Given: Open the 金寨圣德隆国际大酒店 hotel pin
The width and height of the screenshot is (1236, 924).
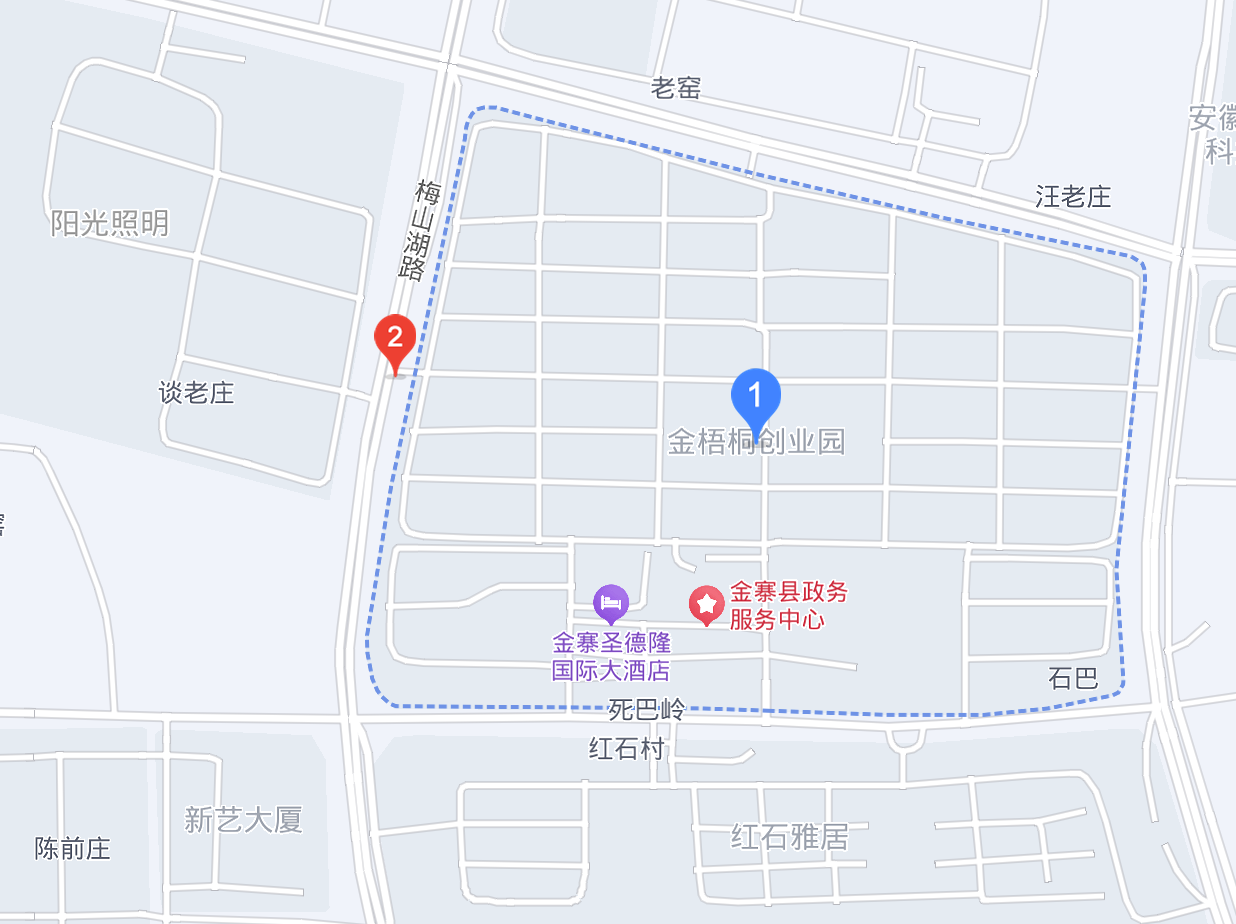Looking at the screenshot, I should click(x=610, y=603).
